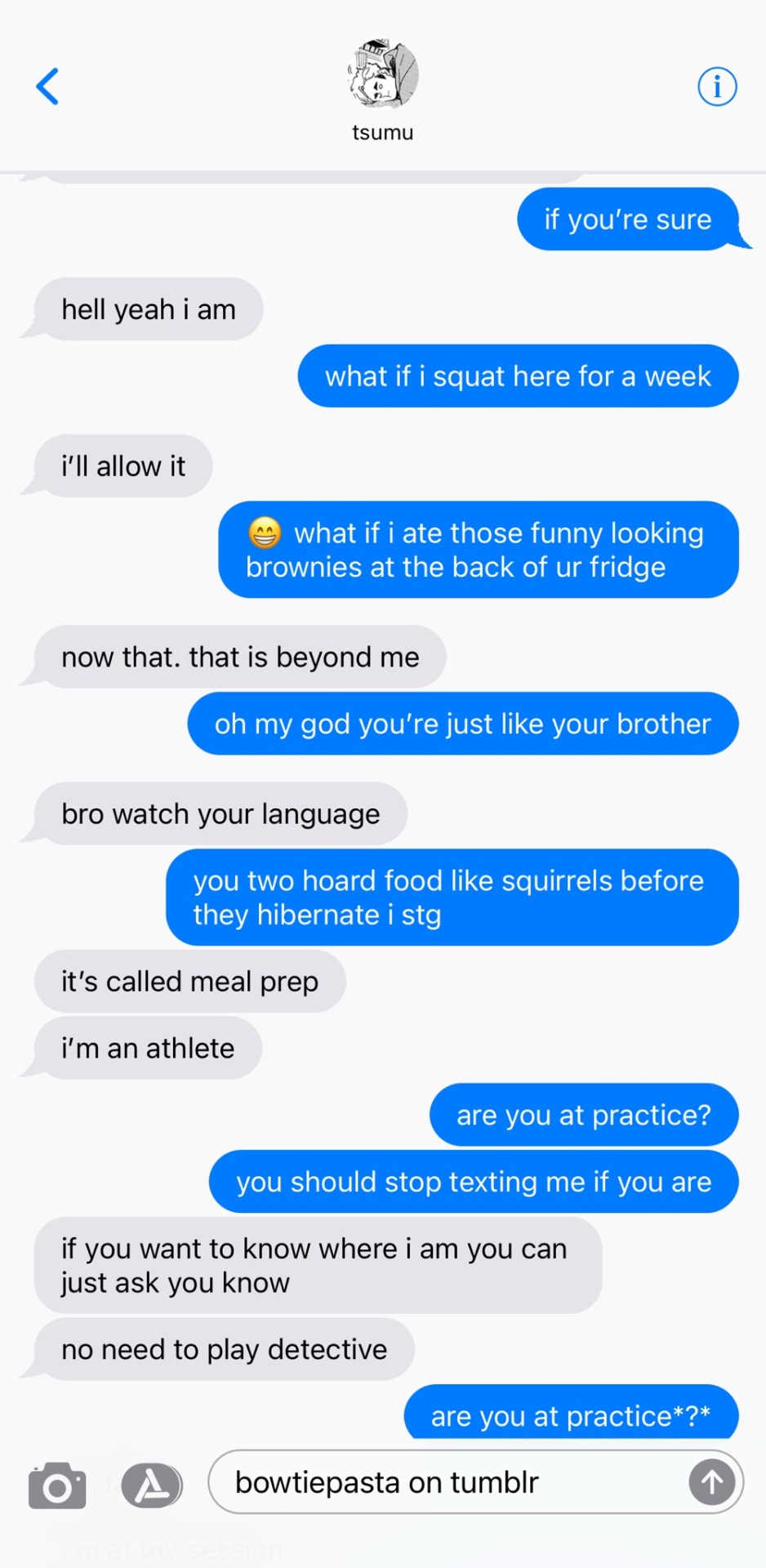Open the camera to attach a photo
766x1568 pixels.
(x=57, y=1486)
